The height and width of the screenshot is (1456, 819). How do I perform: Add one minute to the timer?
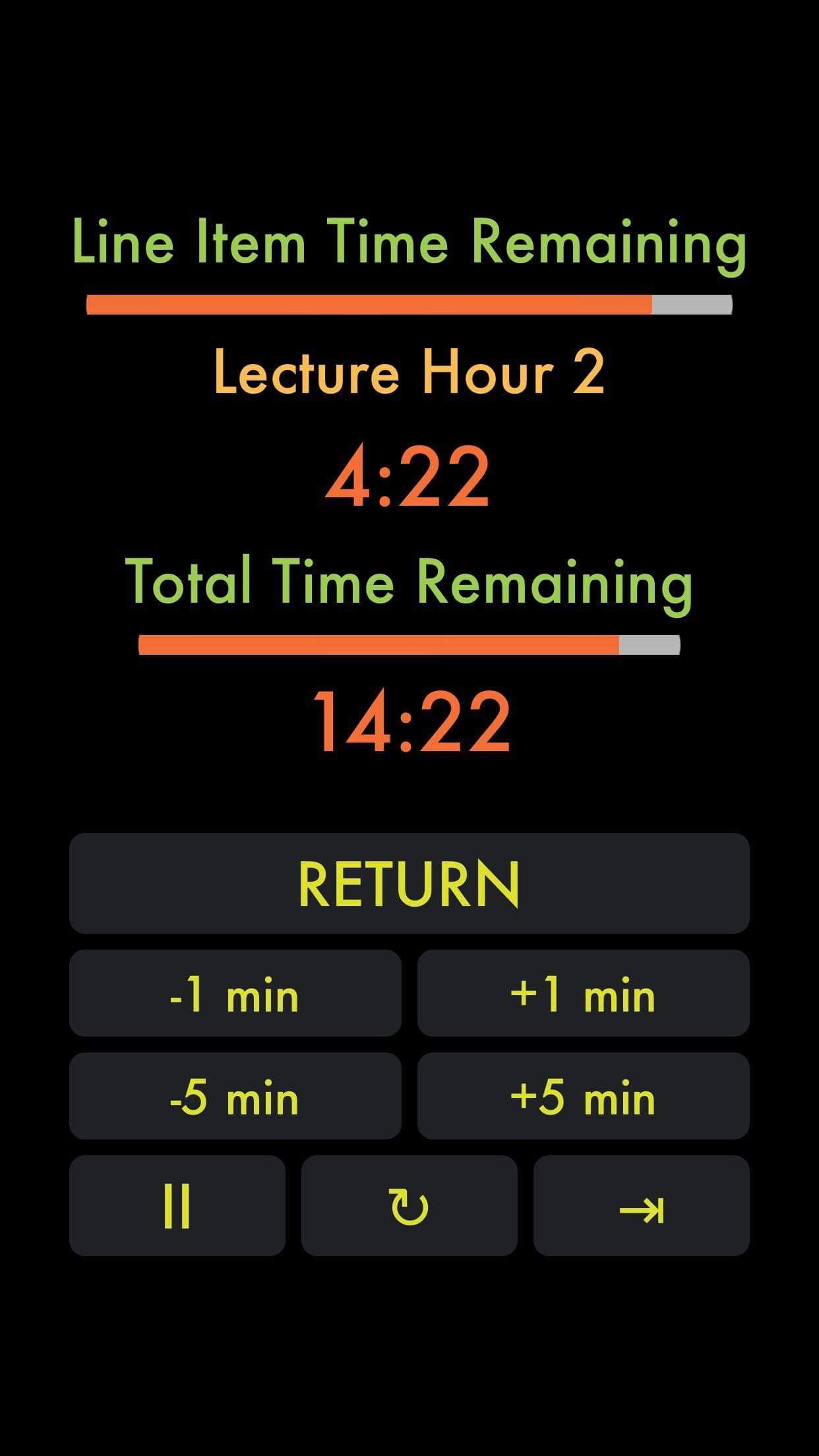(583, 993)
